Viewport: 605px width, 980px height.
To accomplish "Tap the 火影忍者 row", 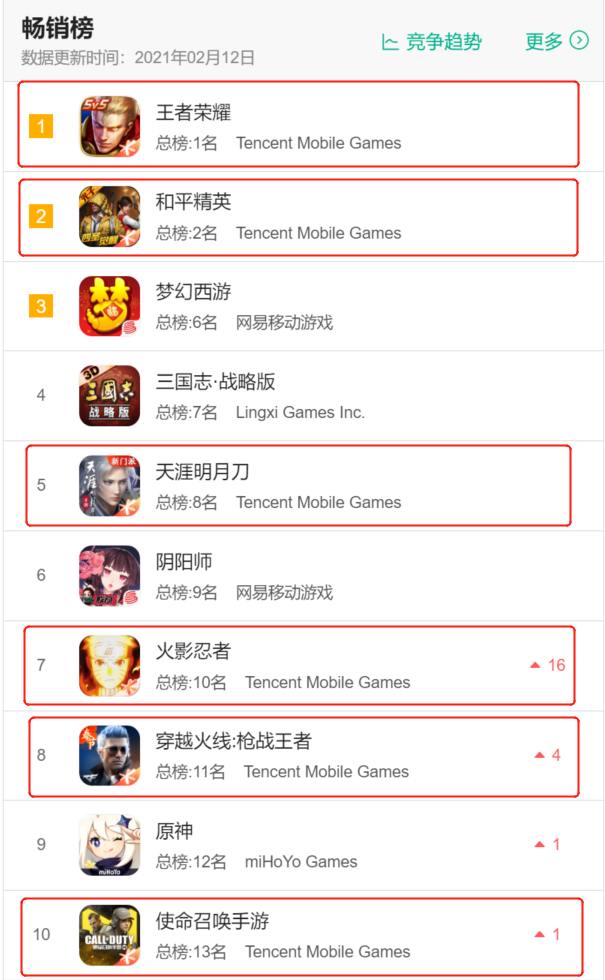I will 194,652.
